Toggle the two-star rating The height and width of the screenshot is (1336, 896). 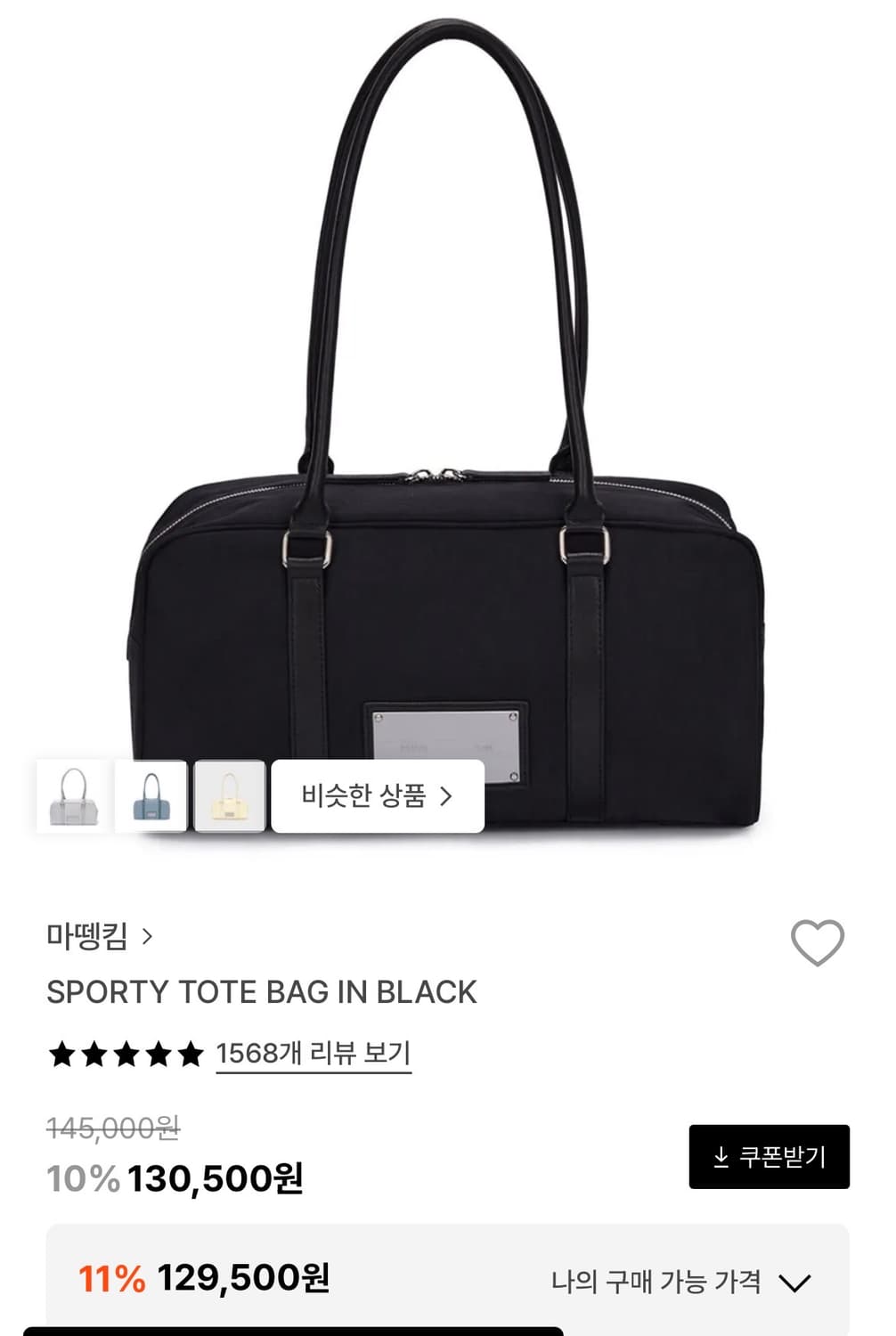(94, 1055)
